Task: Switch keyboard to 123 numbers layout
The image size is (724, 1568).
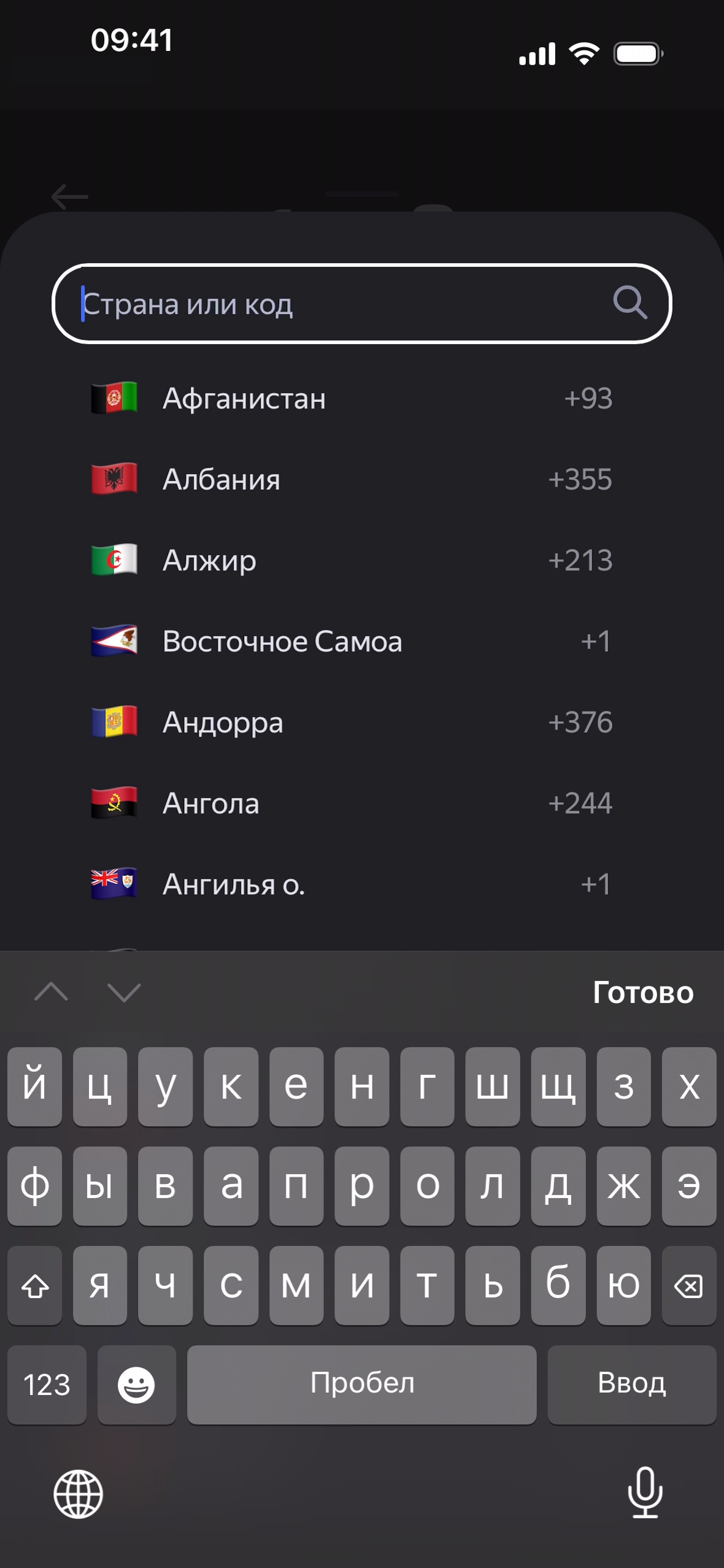Action: point(47,1385)
